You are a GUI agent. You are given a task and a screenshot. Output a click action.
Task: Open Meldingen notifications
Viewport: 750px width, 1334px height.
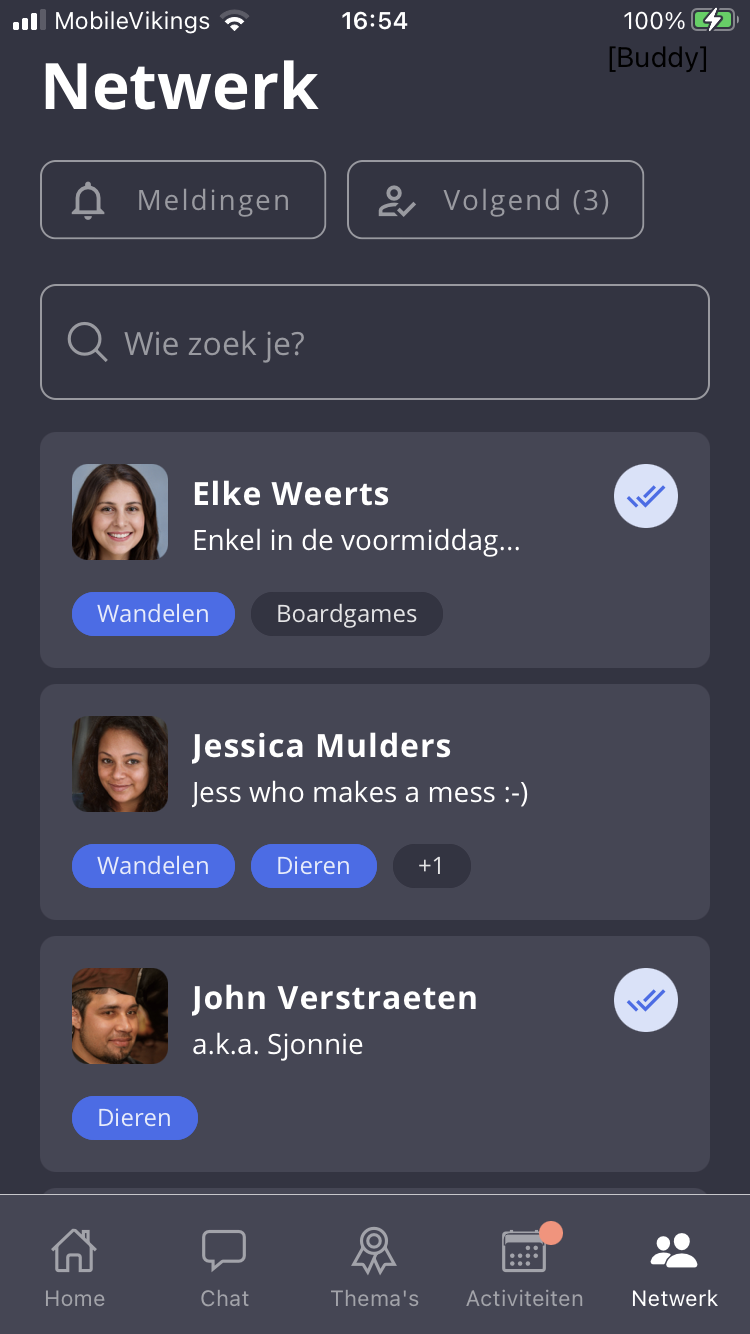tap(183, 200)
